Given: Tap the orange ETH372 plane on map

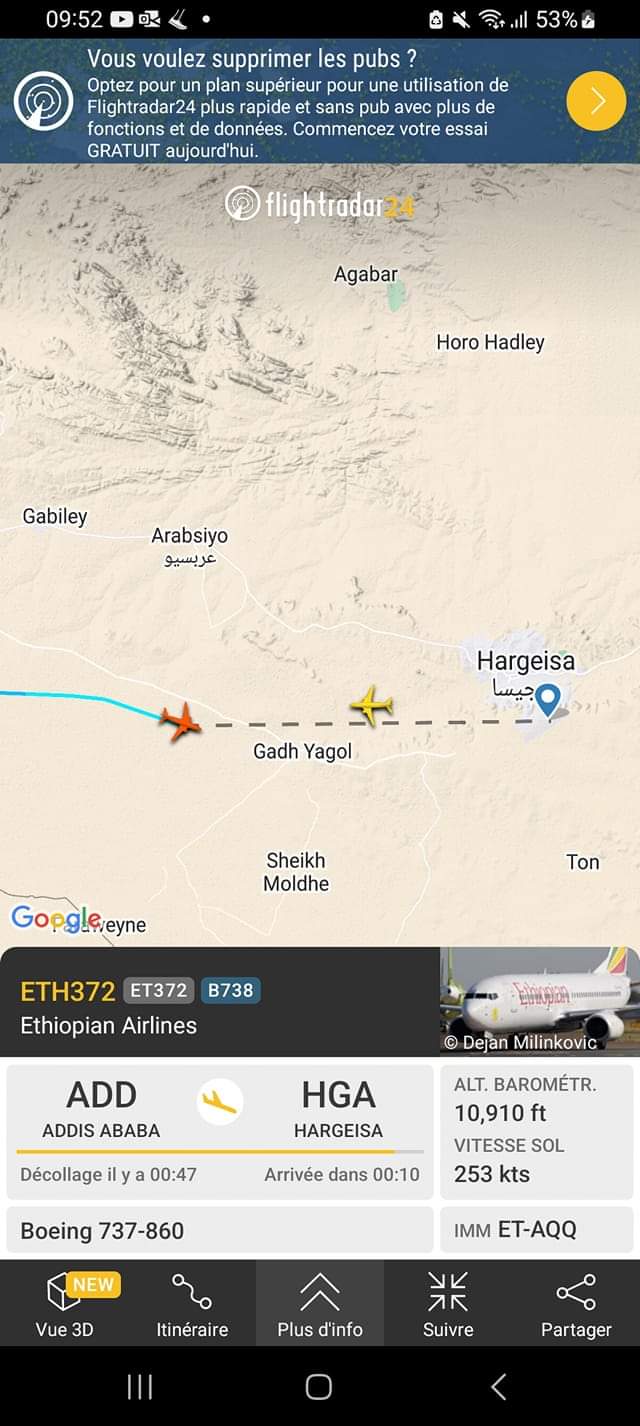Looking at the screenshot, I should 181,720.
